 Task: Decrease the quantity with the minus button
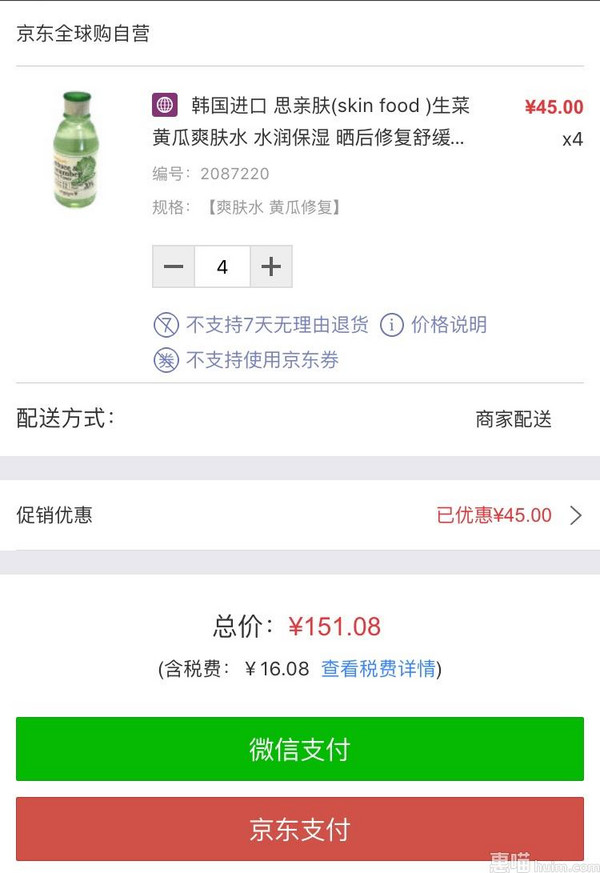point(174,267)
